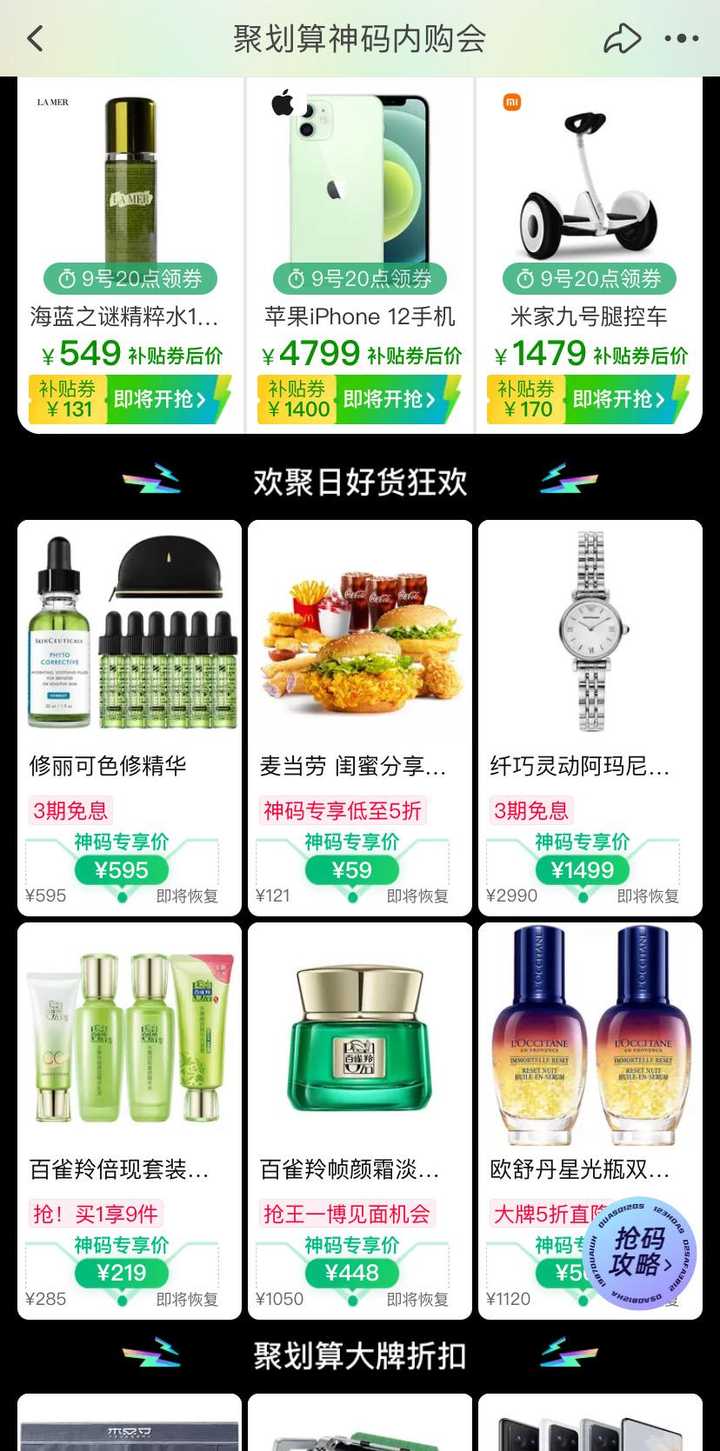Open the 百雀羚帧颜霜 cream card
The height and width of the screenshot is (1451, 720).
360,1080
